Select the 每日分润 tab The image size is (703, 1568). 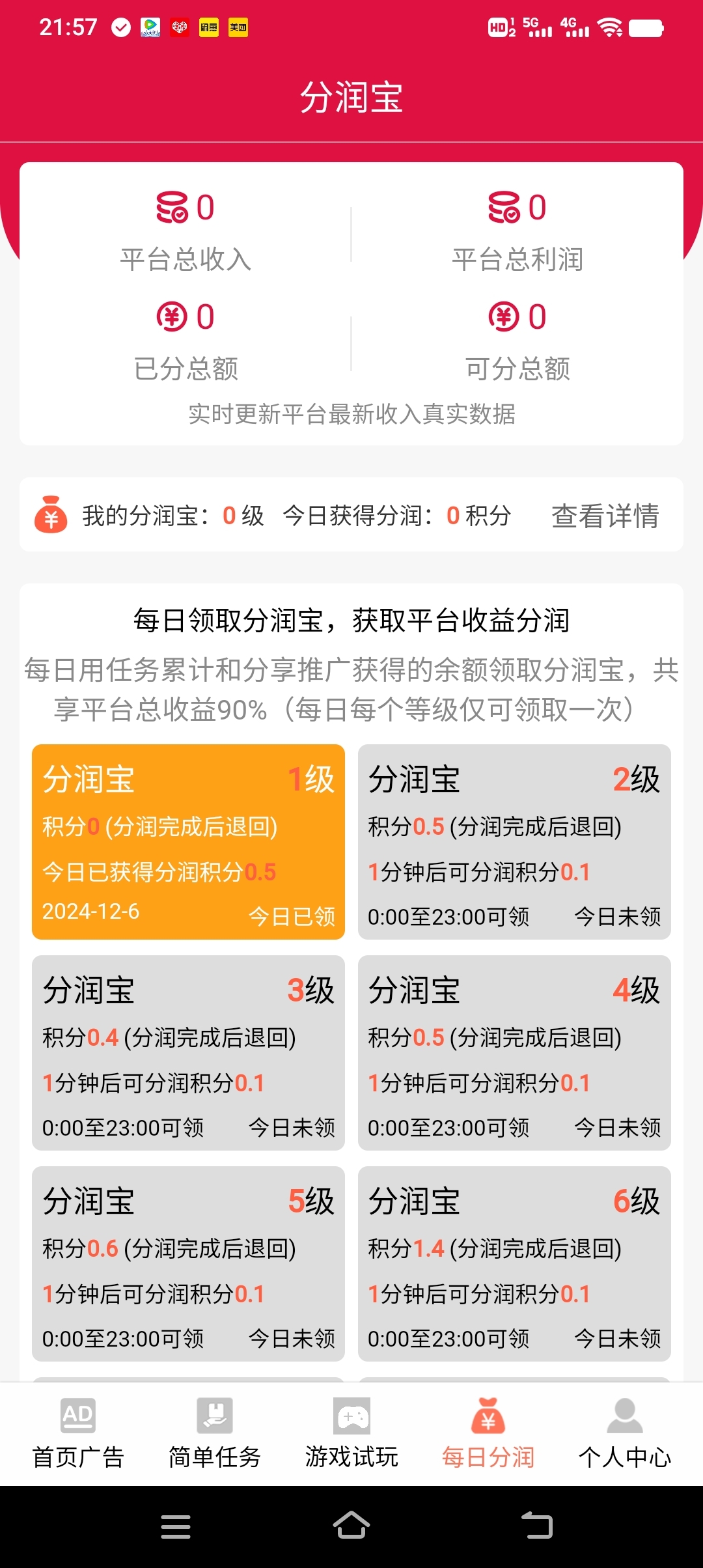click(488, 1434)
